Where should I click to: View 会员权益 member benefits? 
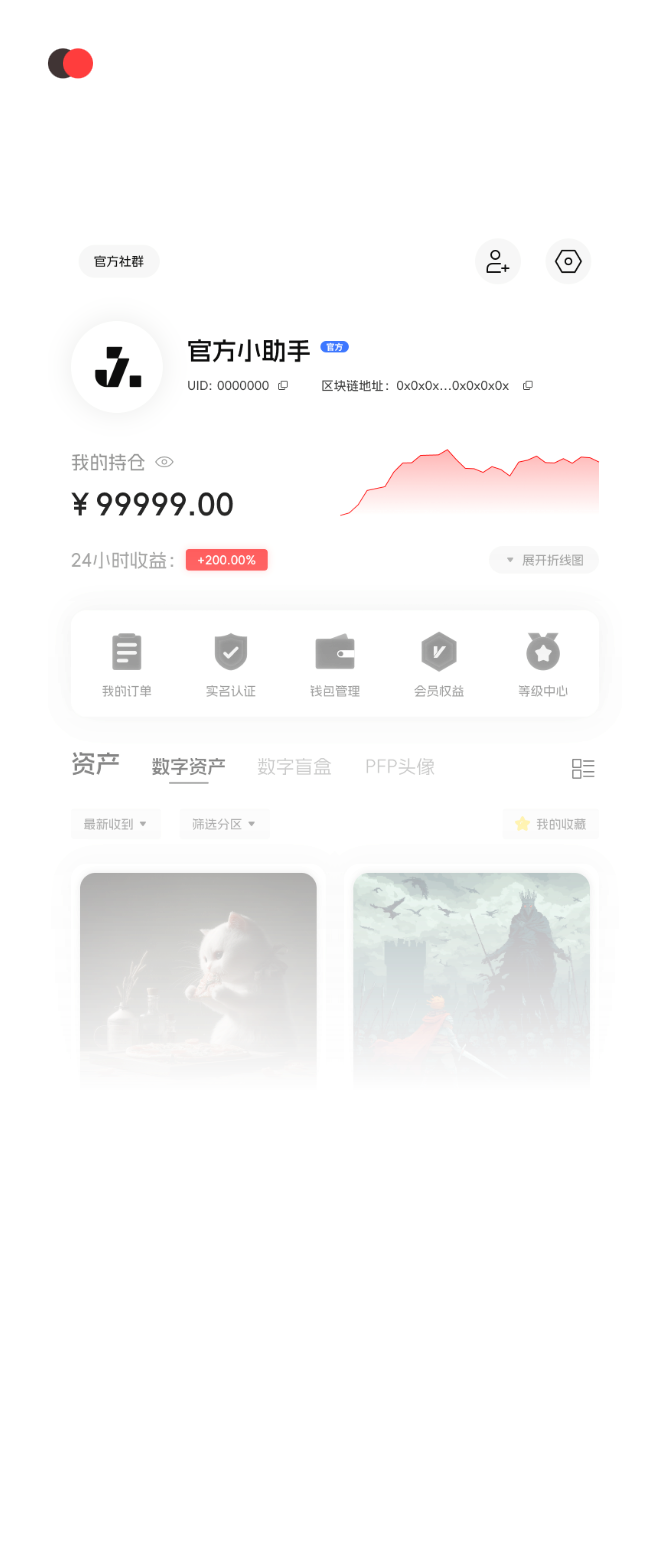pyautogui.click(x=439, y=665)
